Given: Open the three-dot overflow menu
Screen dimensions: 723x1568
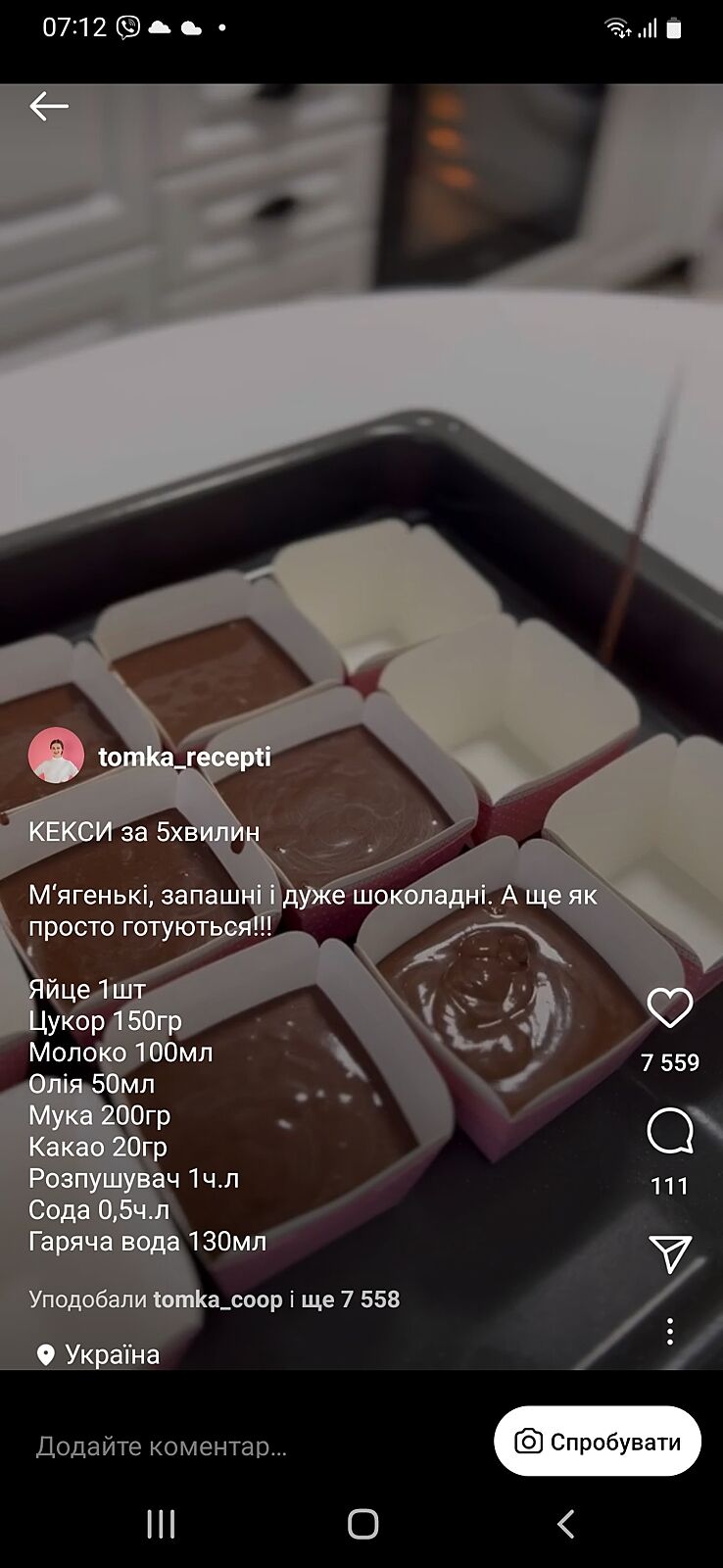Looking at the screenshot, I should point(670,1331).
